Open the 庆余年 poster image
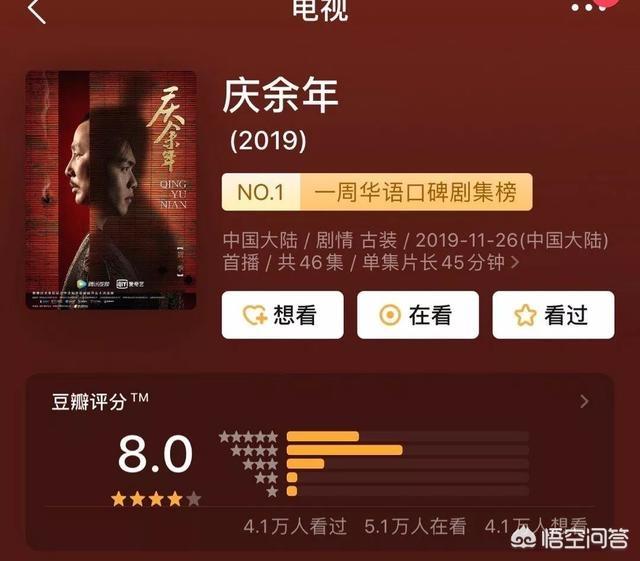The height and width of the screenshot is (561, 640). click(111, 190)
